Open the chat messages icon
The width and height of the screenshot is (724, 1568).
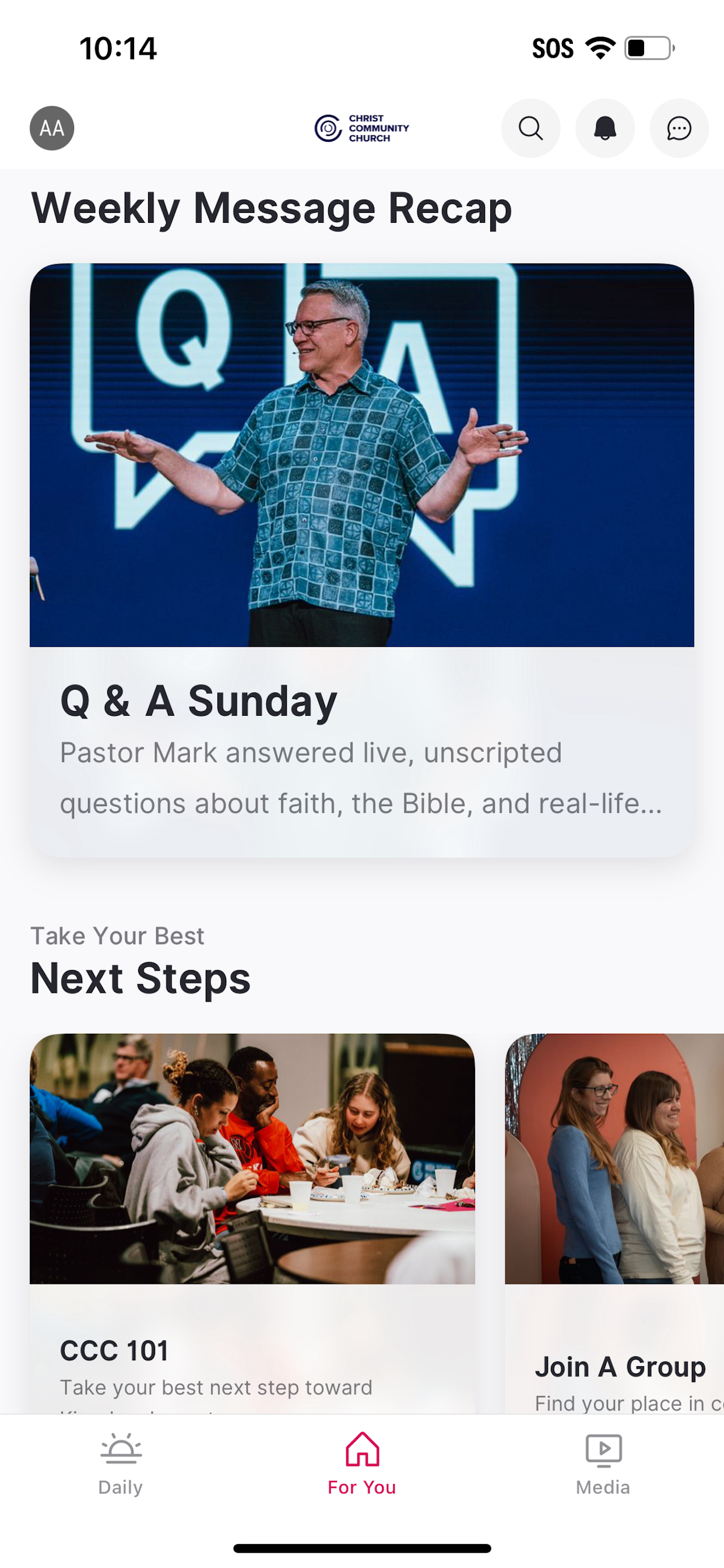(679, 128)
